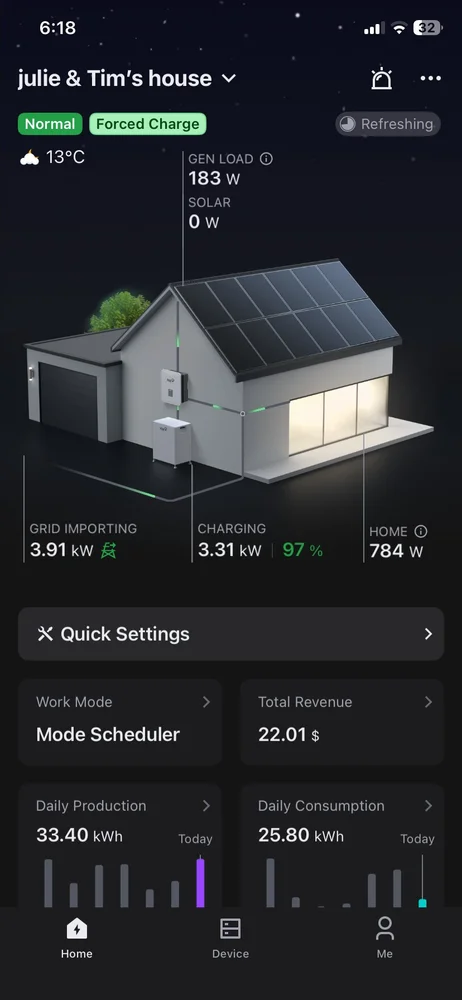
Task: Switch to the Device tab
Action: point(230,938)
